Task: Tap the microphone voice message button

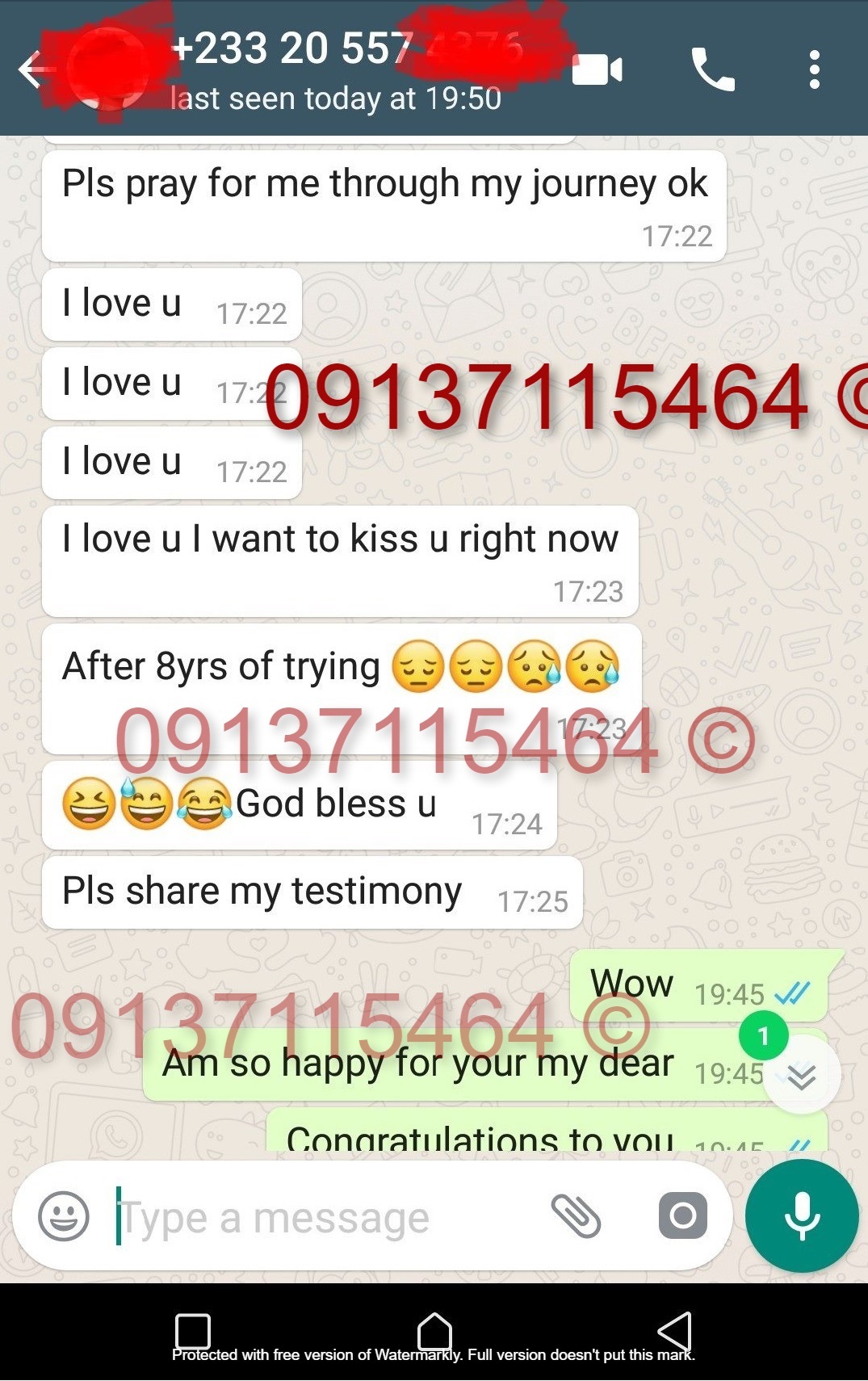Action: (x=801, y=1216)
